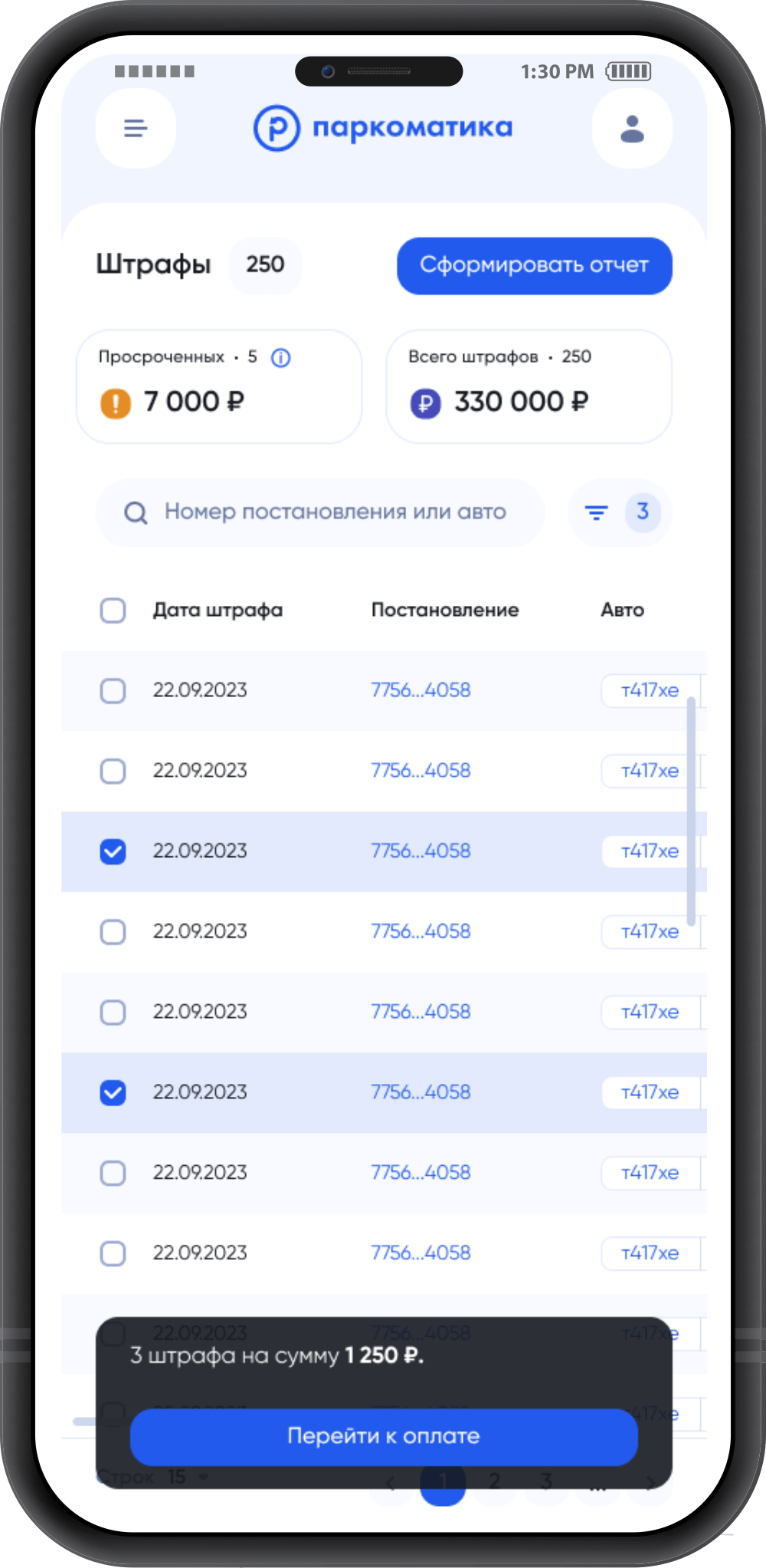The image size is (766, 1568).
Task: Open the user profile icon
Action: click(x=632, y=129)
